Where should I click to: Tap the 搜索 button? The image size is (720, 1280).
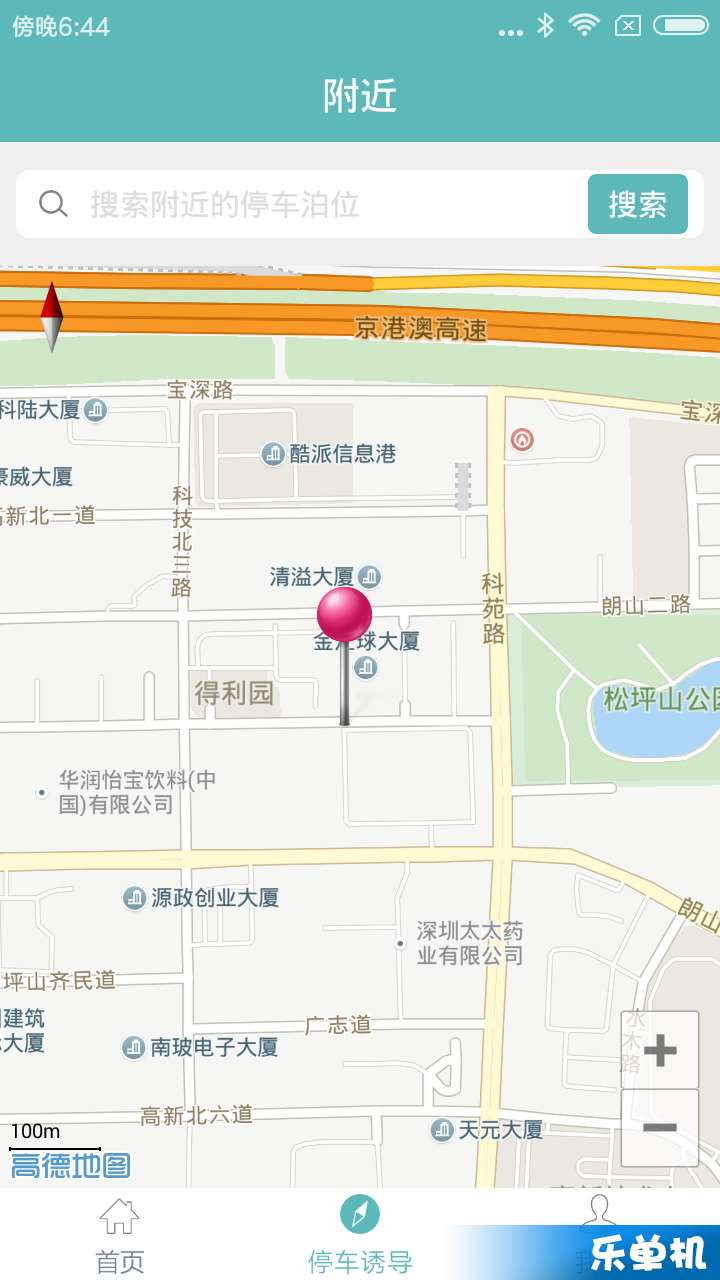[x=637, y=204]
